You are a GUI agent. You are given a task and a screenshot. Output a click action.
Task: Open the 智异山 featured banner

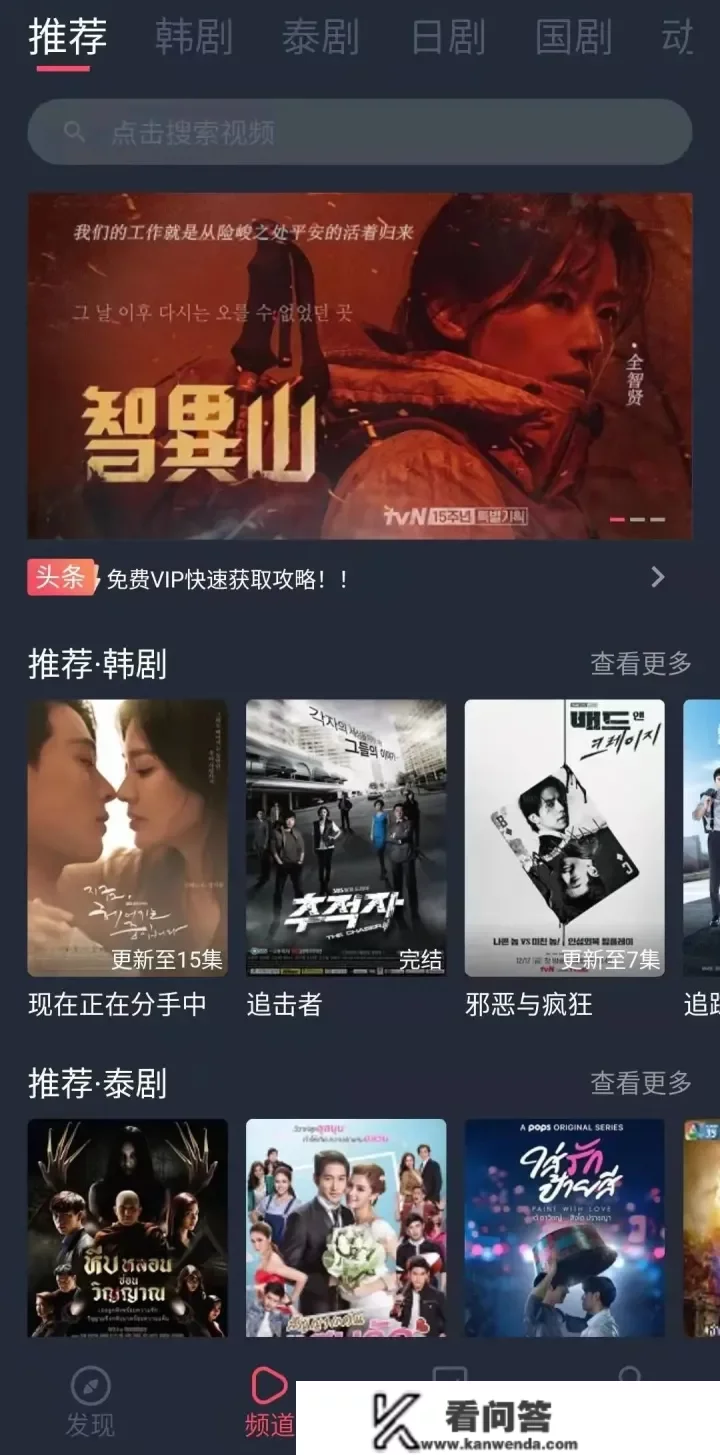pyautogui.click(x=360, y=365)
